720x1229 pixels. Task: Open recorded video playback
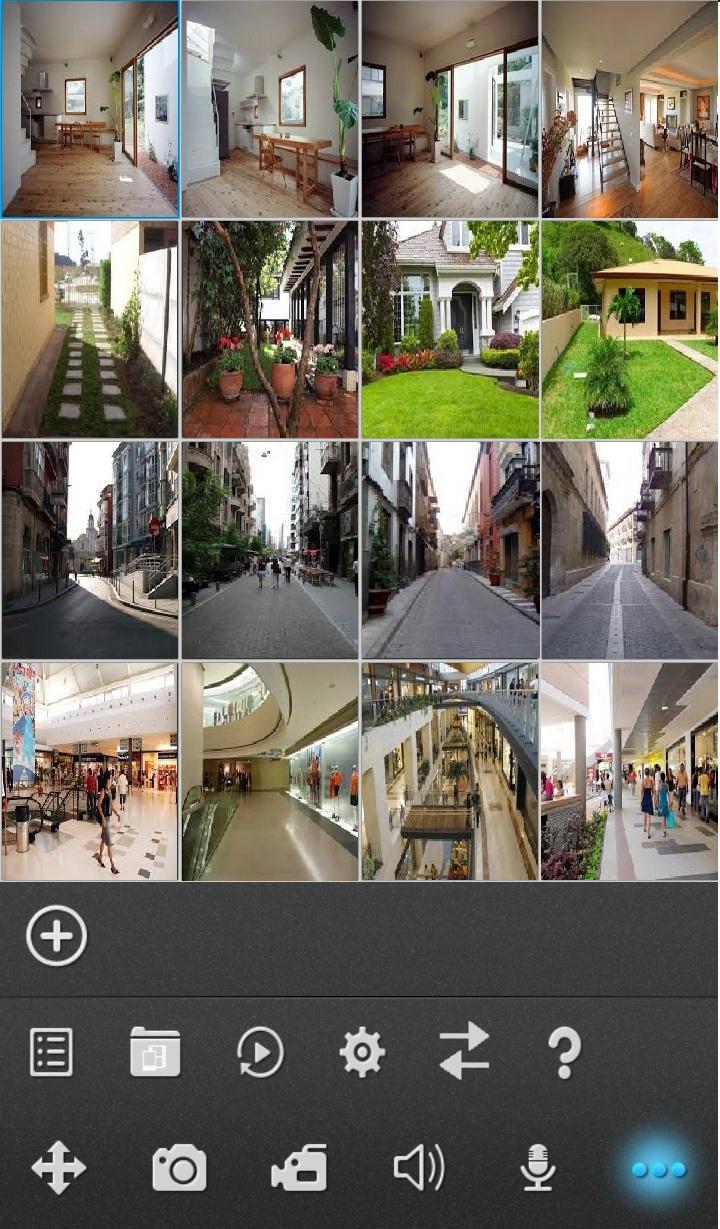(260, 1052)
